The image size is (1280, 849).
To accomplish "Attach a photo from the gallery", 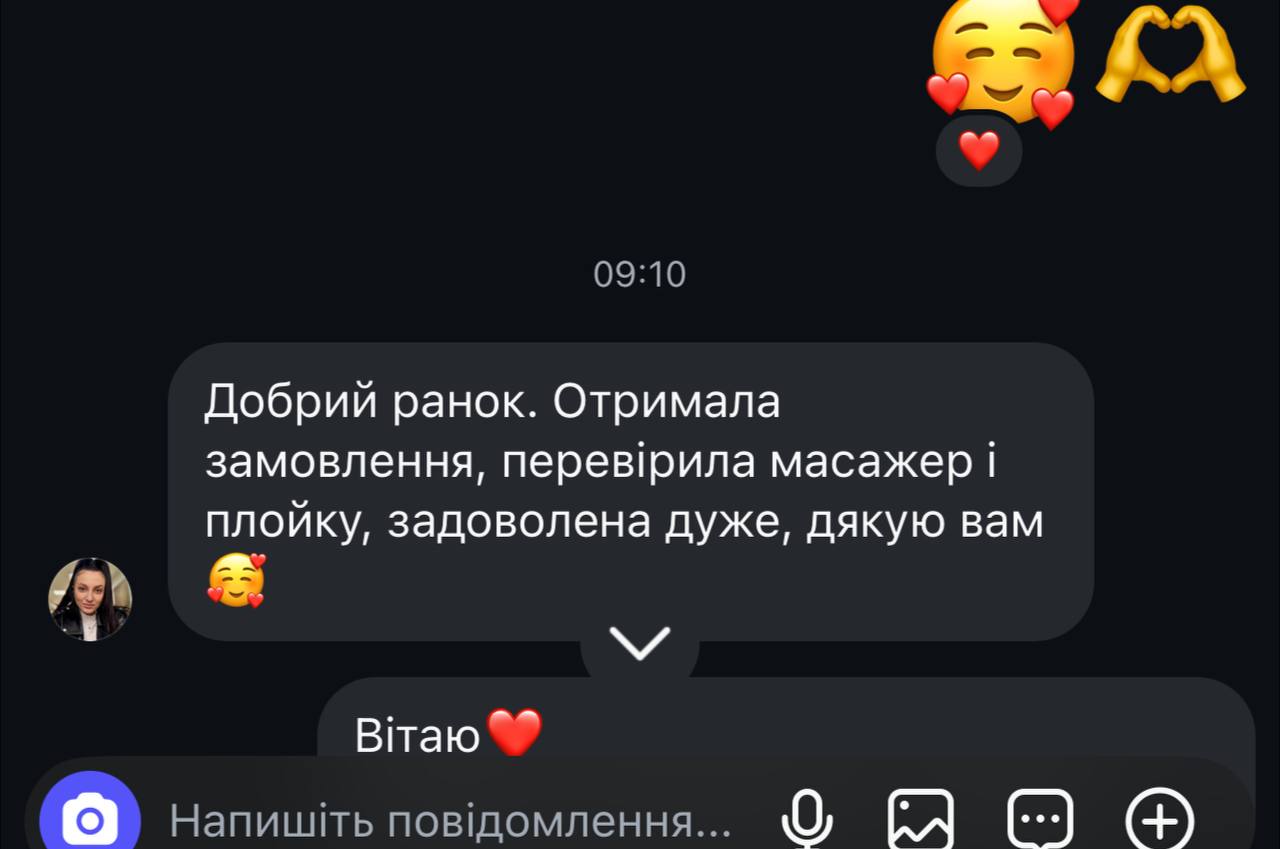I will click(921, 820).
